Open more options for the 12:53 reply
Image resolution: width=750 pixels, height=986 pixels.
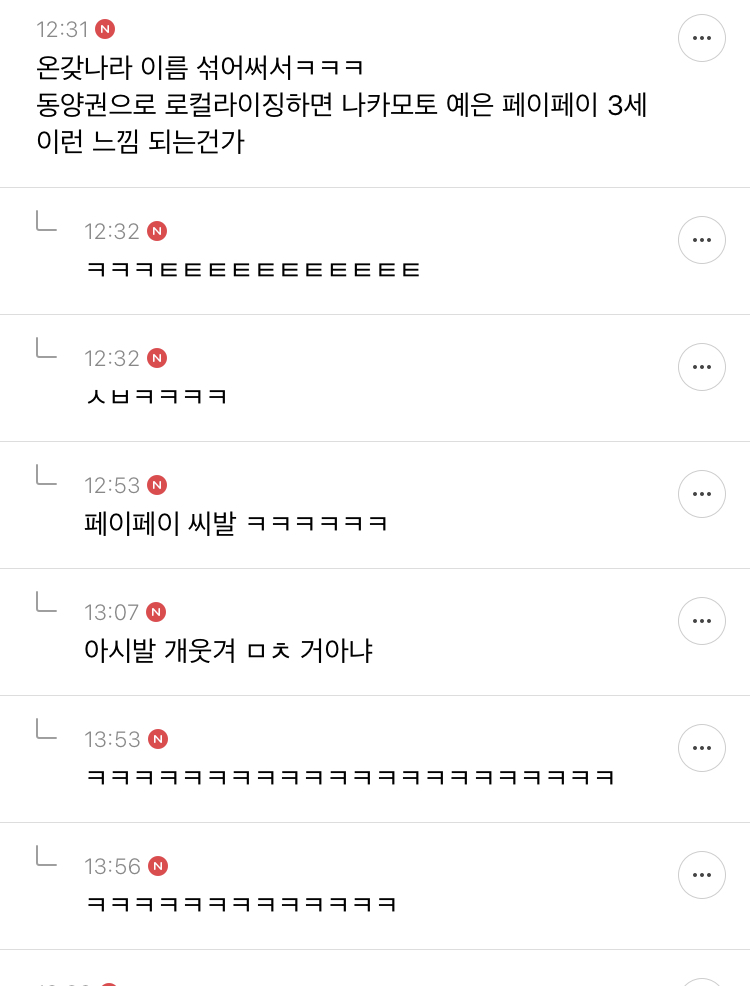pyautogui.click(x=701, y=494)
